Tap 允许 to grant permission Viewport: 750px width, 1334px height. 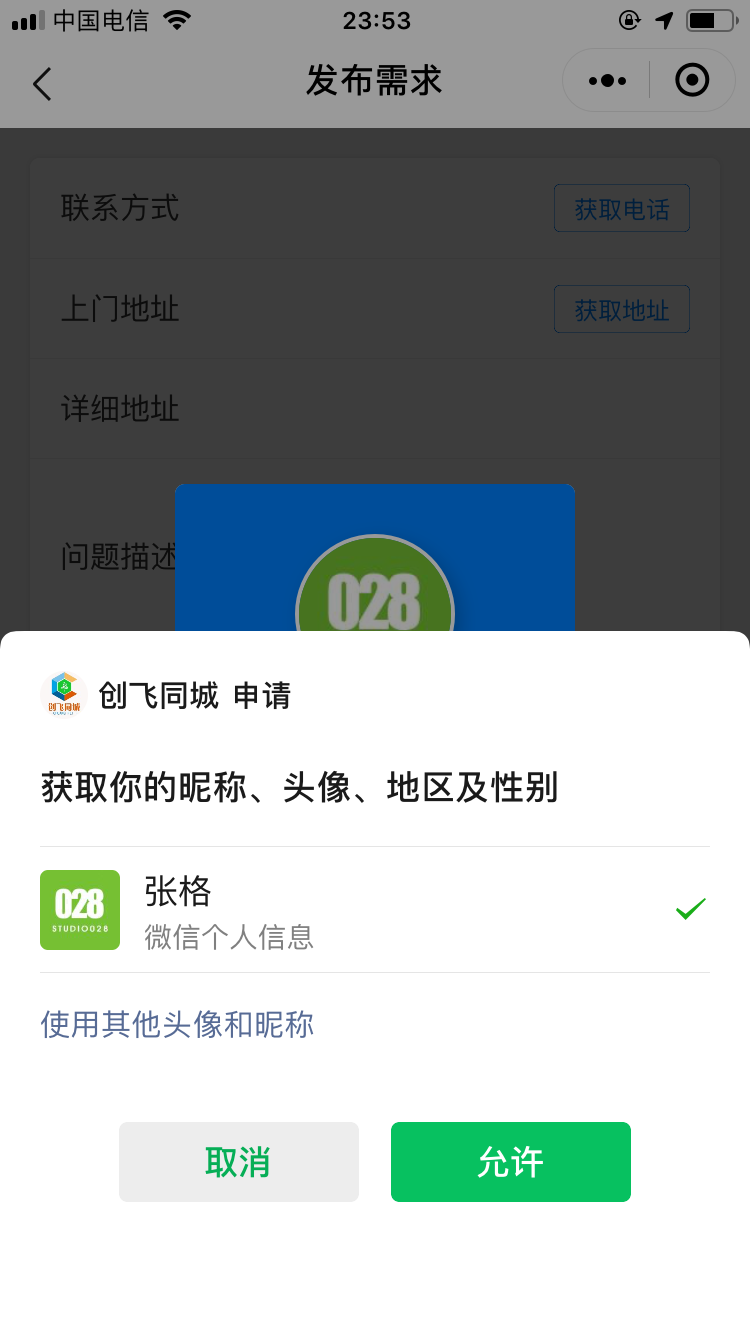(x=510, y=1162)
